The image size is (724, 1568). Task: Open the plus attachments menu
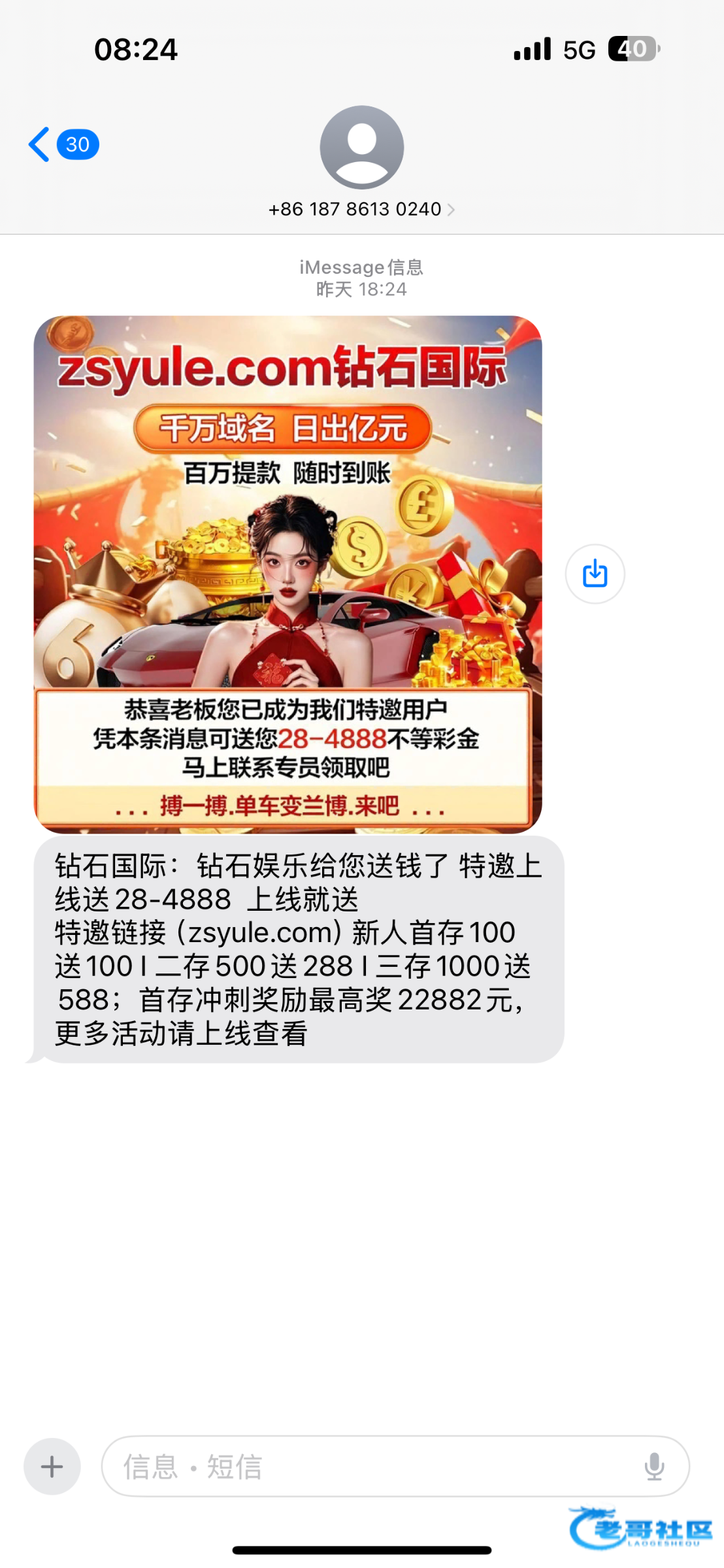point(52,1467)
